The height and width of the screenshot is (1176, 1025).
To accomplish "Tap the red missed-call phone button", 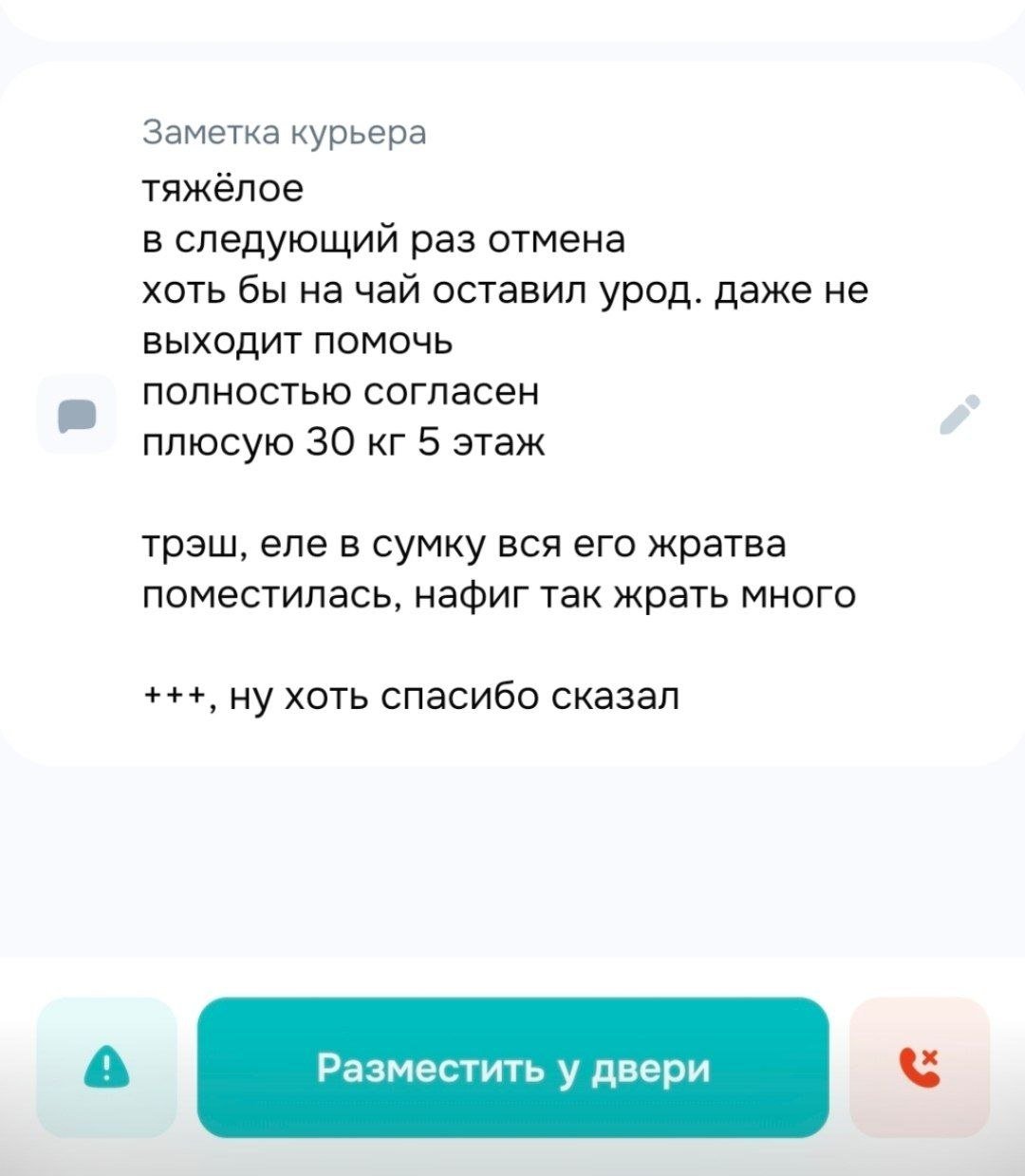I will pos(920,1068).
